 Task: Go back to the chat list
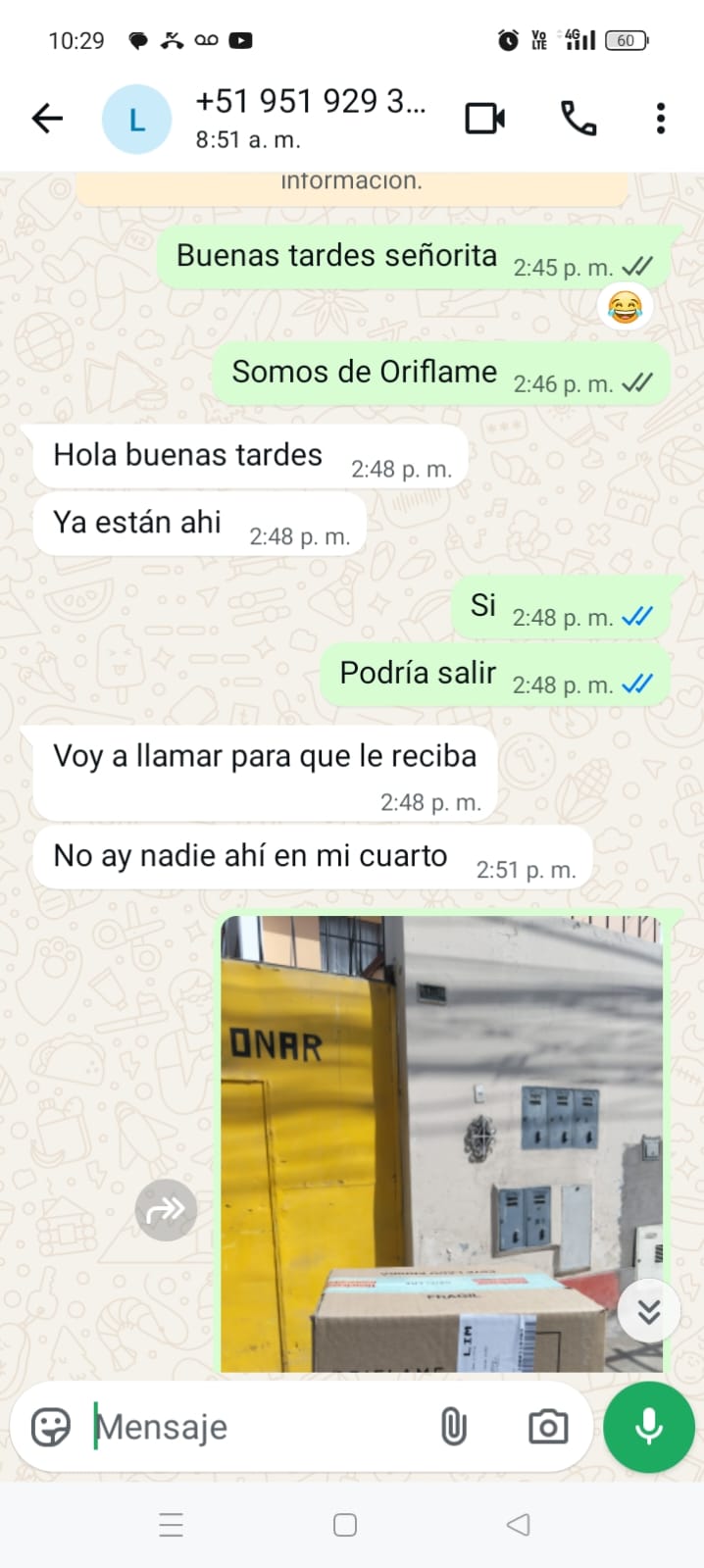pos(46,119)
